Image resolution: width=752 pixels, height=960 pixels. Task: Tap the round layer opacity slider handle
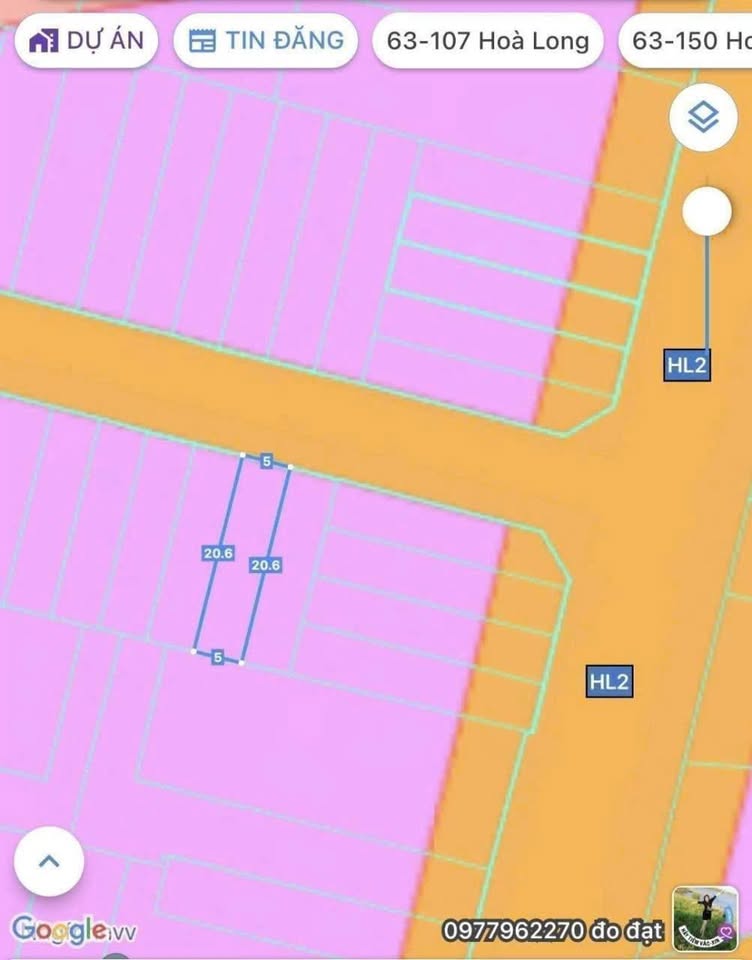pyautogui.click(x=708, y=211)
